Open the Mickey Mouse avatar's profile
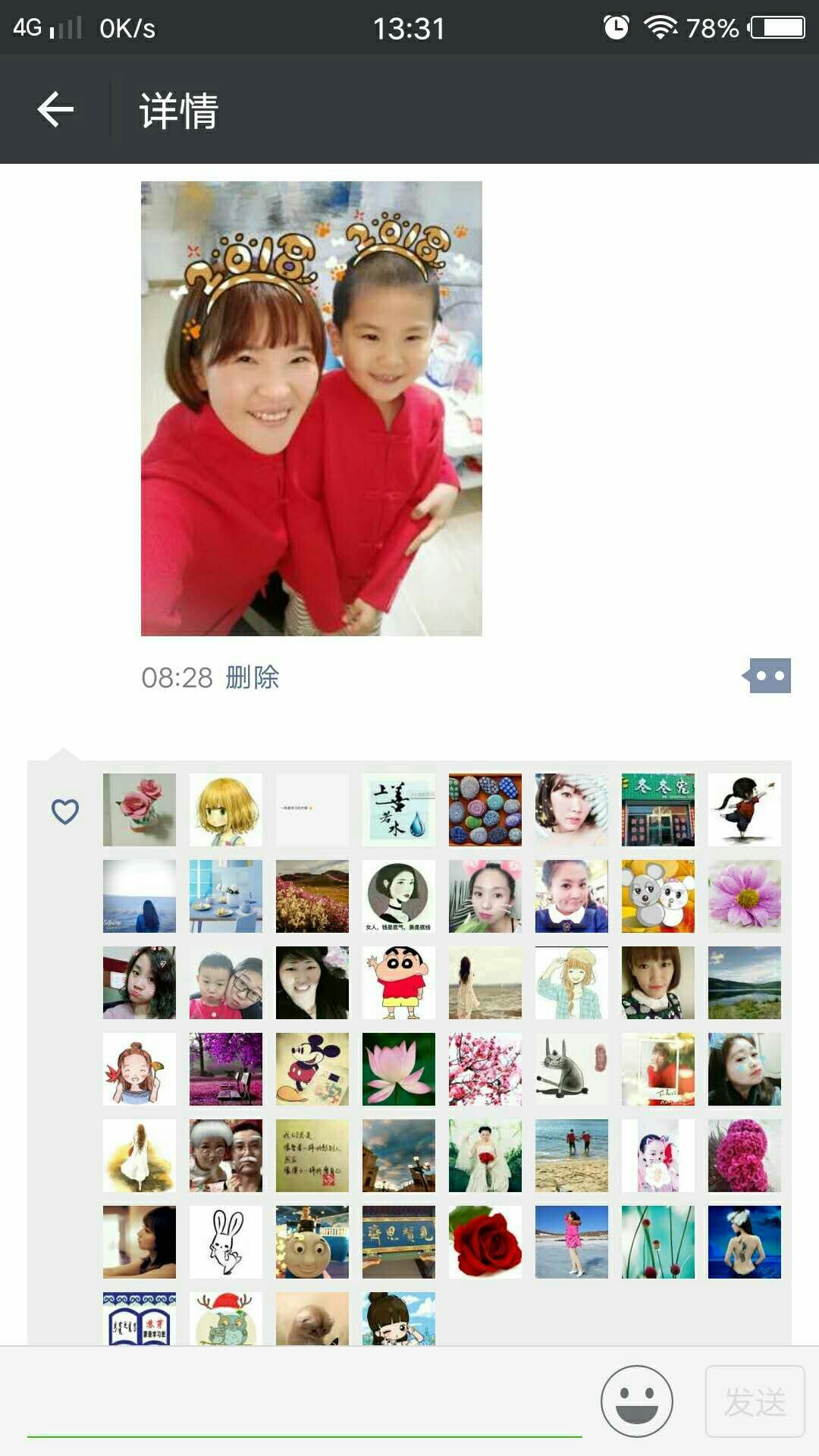 (312, 1069)
